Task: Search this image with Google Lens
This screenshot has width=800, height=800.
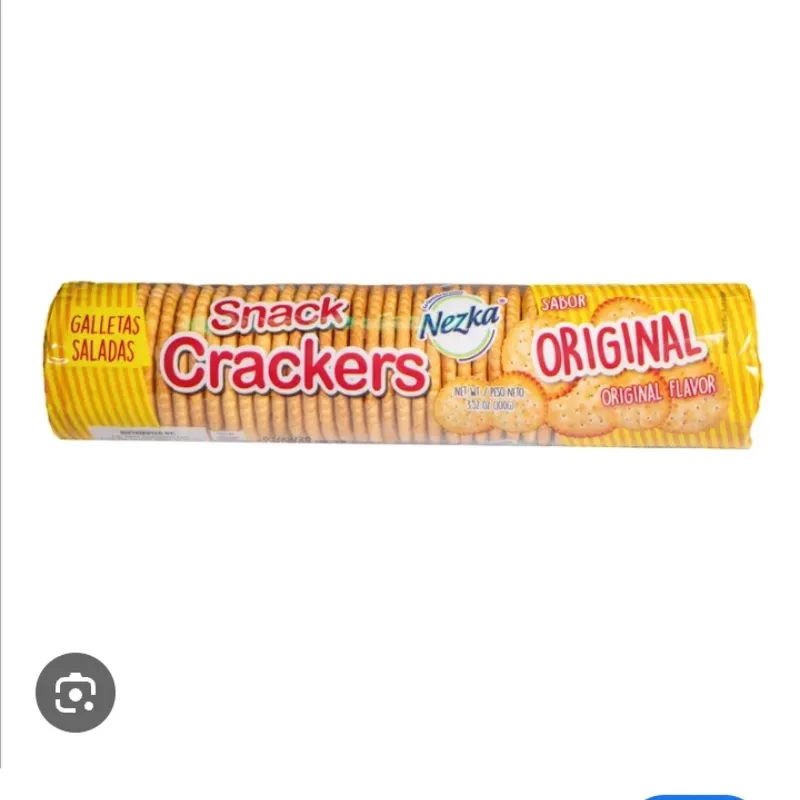Action: pyautogui.click(x=76, y=692)
